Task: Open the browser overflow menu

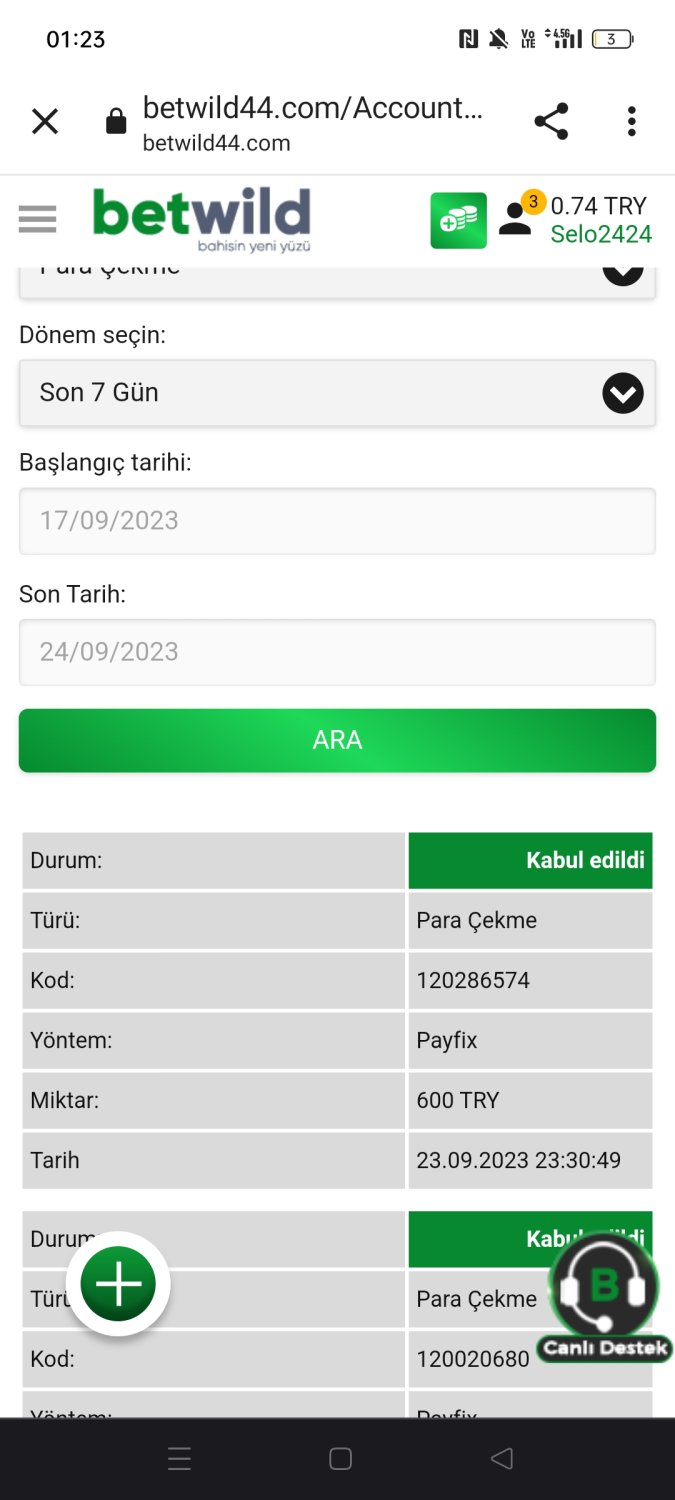Action: click(x=631, y=122)
